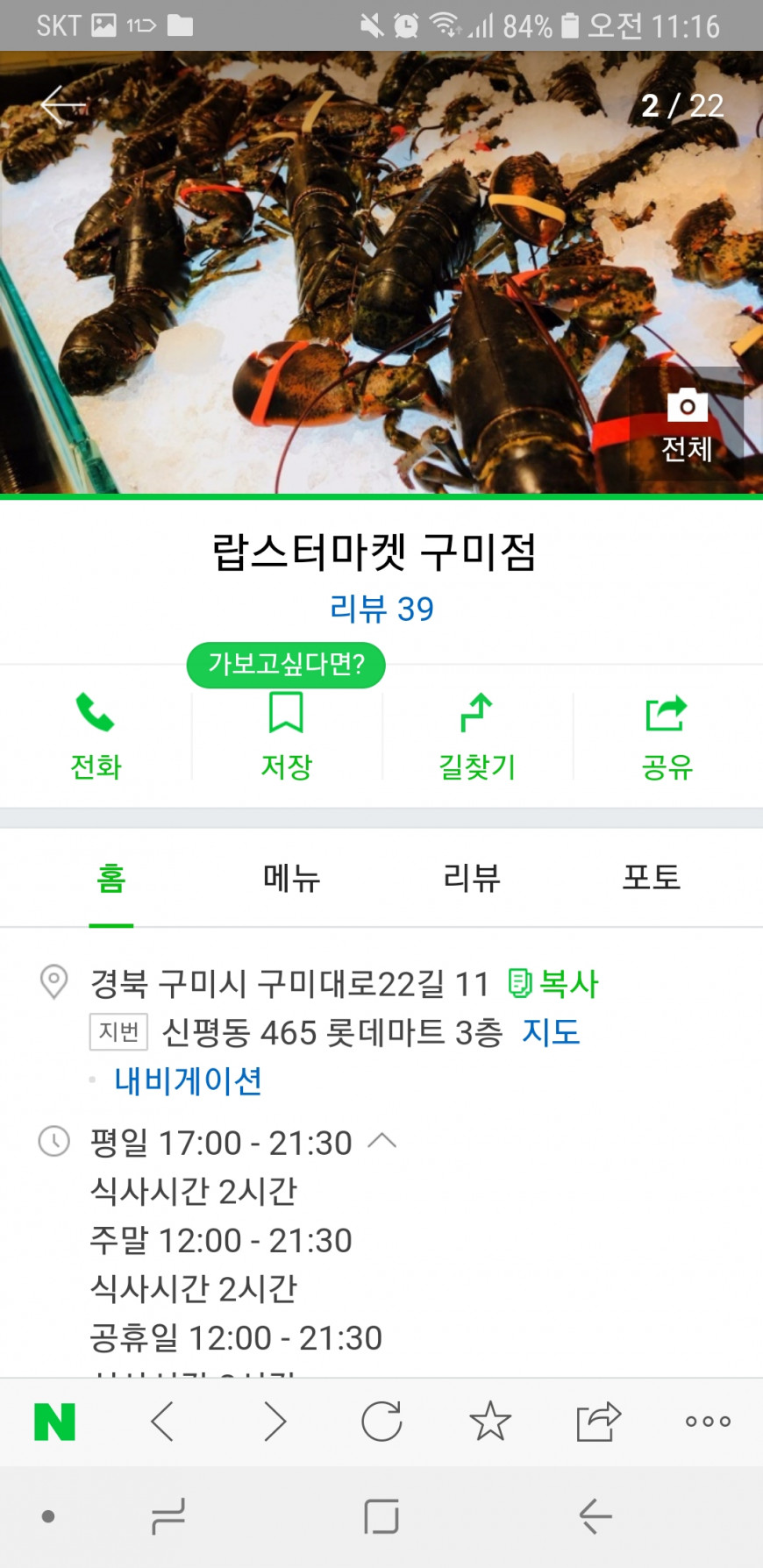Viewport: 763px width, 1568px height.
Task: Open Naver home via green N
Action: coord(54,1422)
